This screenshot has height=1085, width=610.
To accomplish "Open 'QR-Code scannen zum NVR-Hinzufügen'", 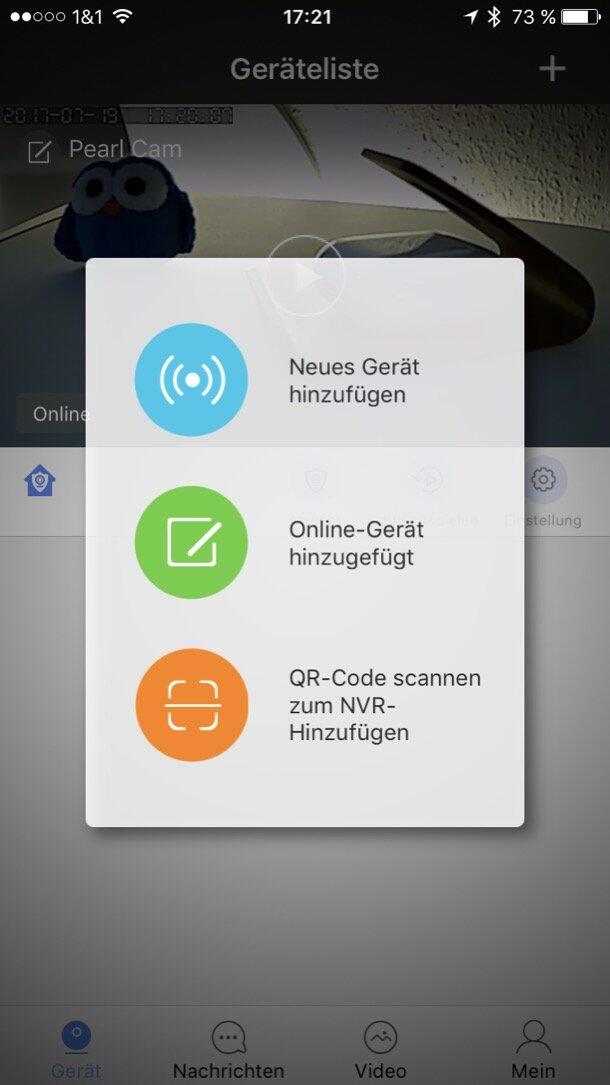I will click(x=304, y=705).
